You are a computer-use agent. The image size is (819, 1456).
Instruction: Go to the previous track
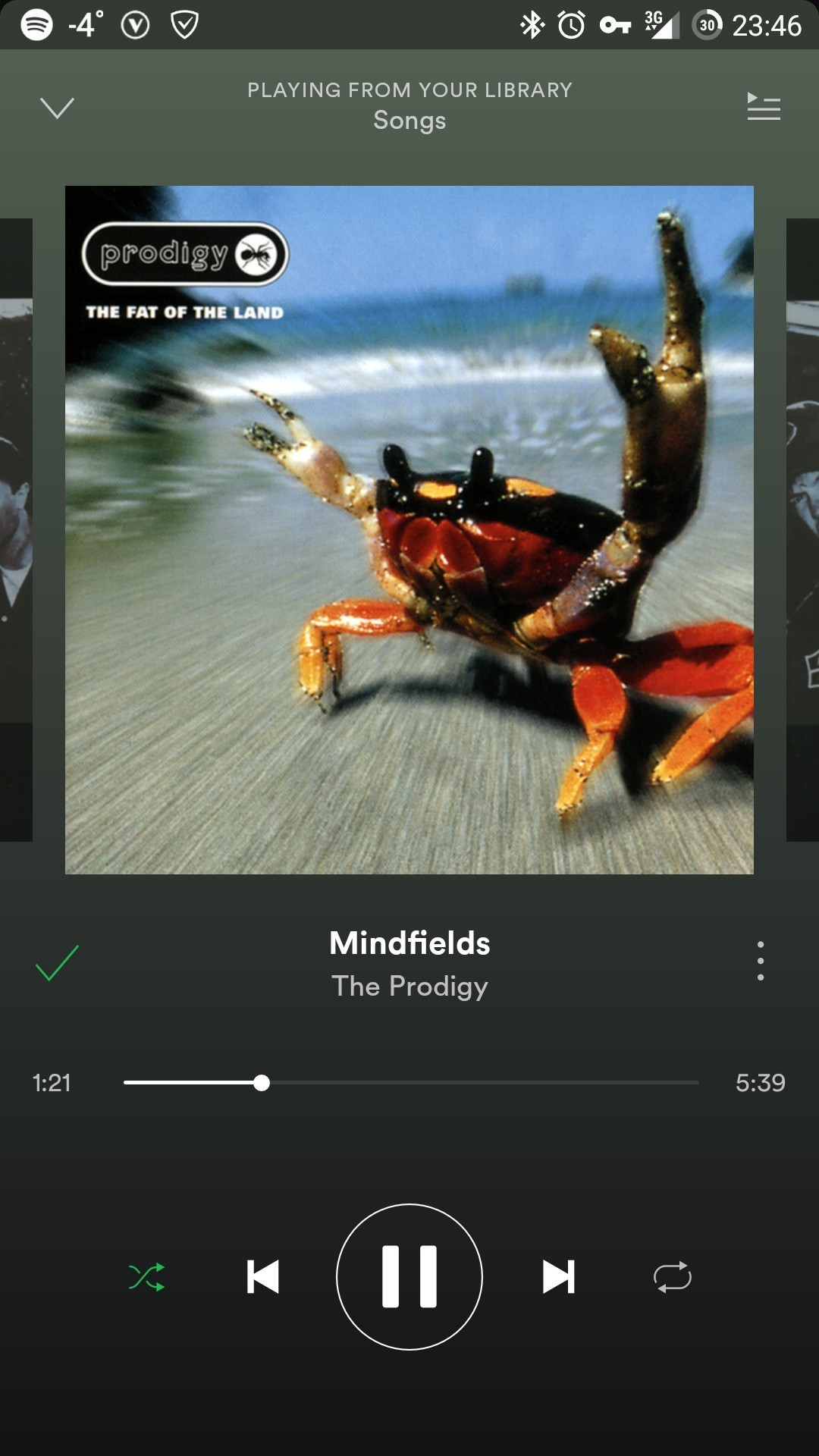262,1276
